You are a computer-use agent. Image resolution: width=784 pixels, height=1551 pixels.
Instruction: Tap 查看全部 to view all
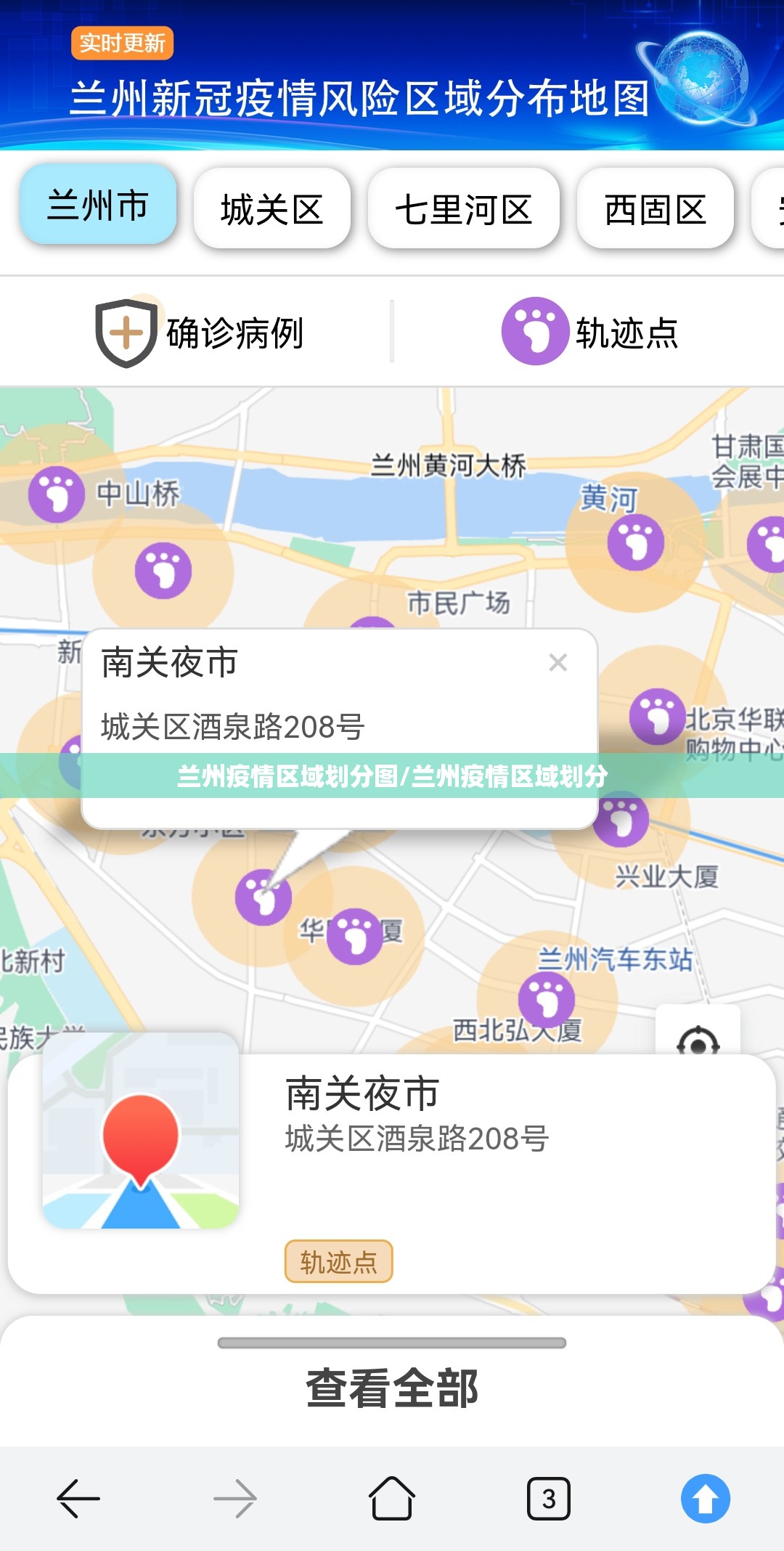coord(392,1388)
